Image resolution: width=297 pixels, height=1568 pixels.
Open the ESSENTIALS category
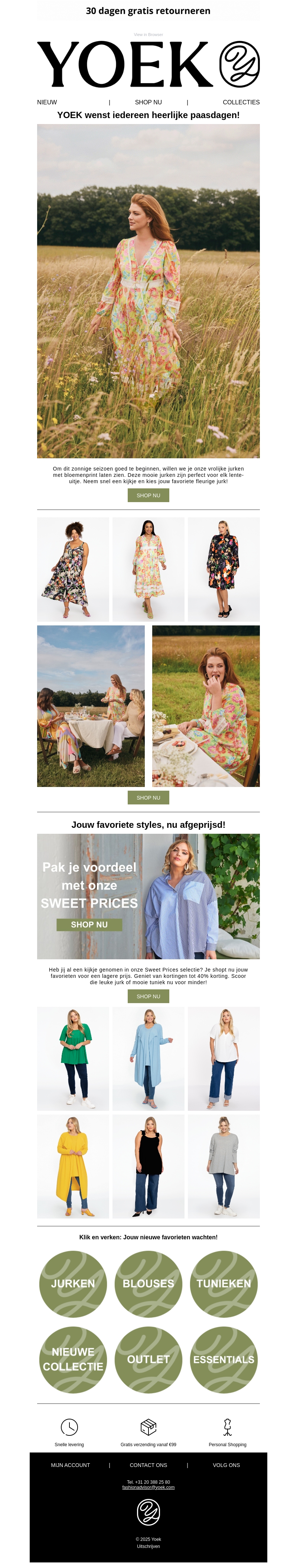pos(223,1359)
